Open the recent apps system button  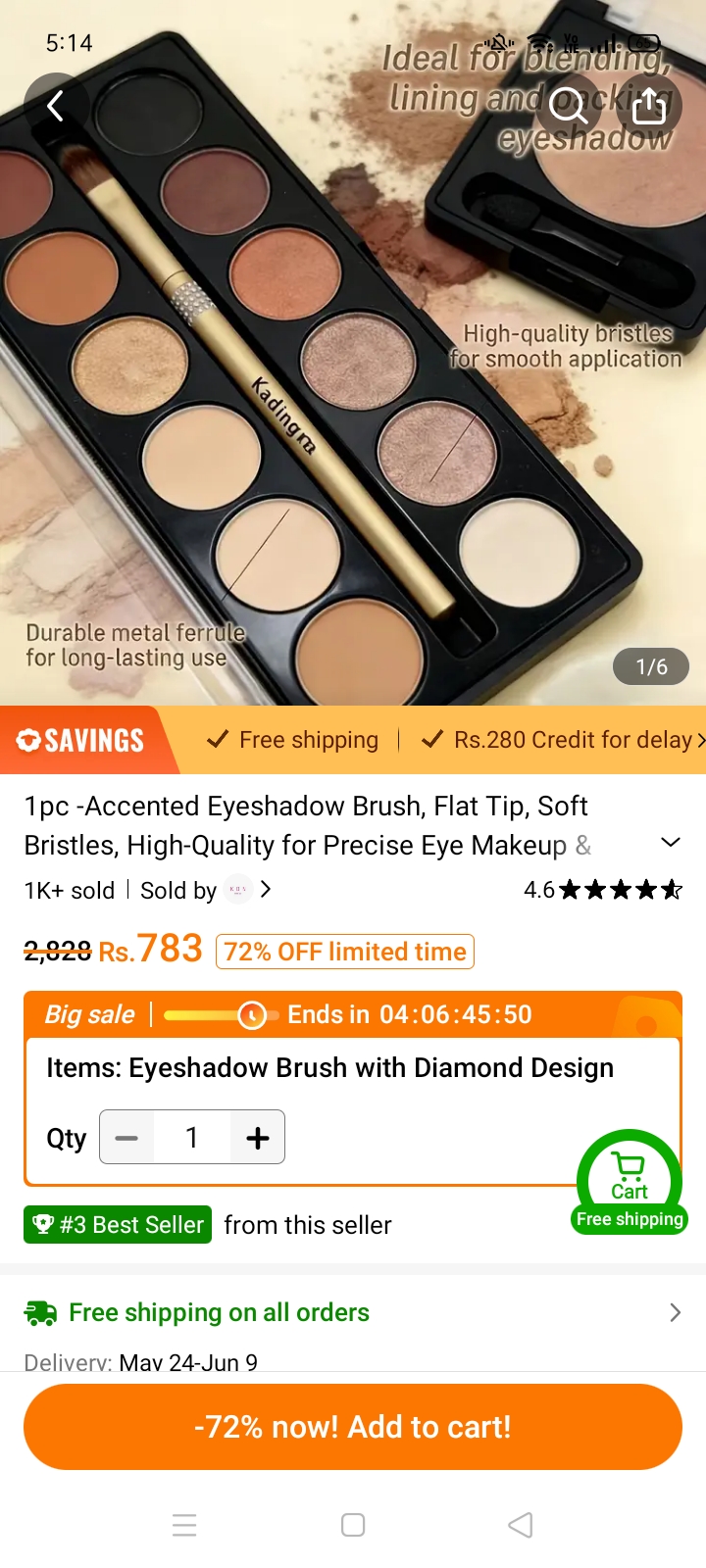click(184, 1525)
